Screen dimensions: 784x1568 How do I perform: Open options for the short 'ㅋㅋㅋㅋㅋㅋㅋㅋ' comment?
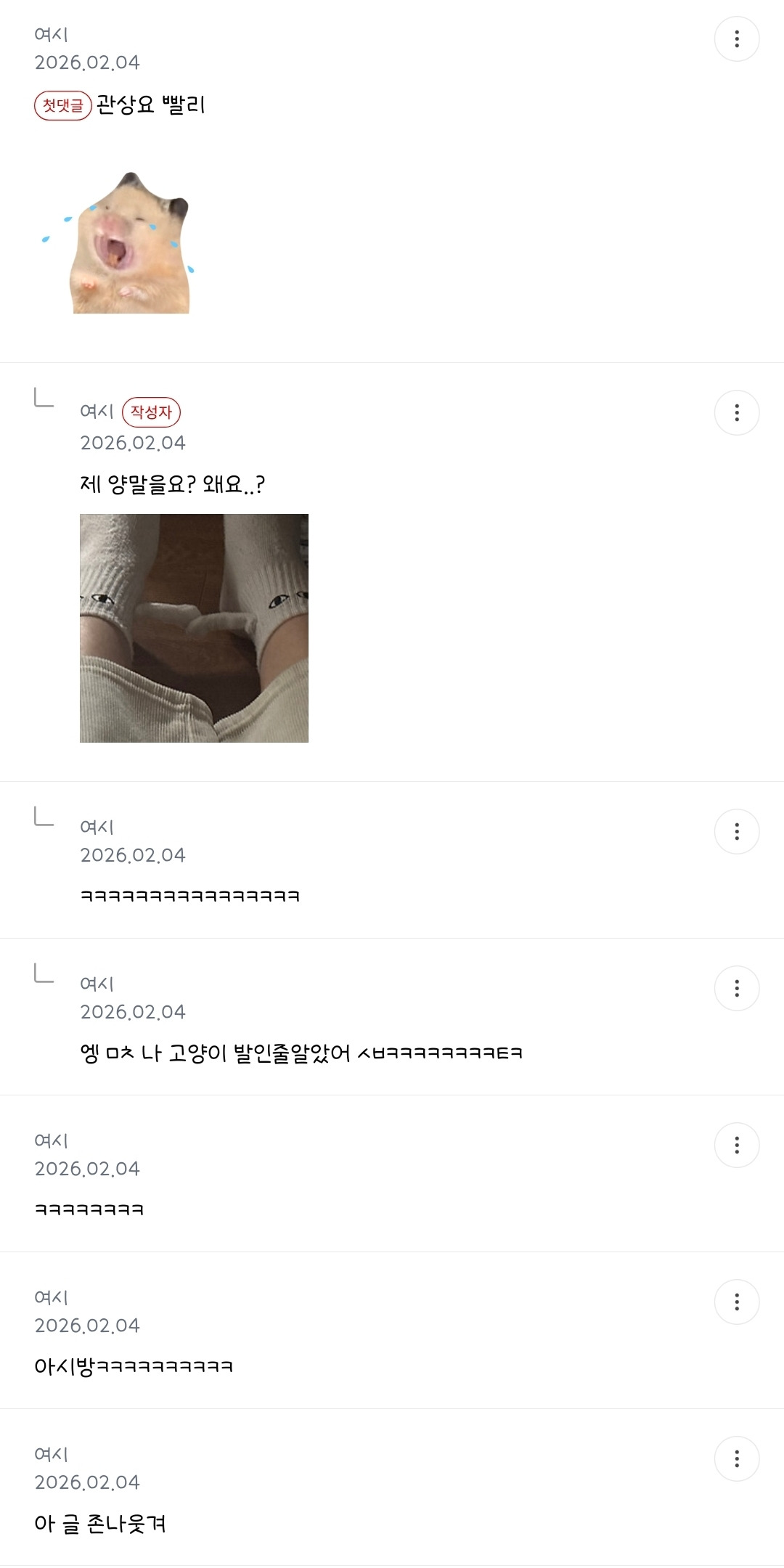point(737,1145)
